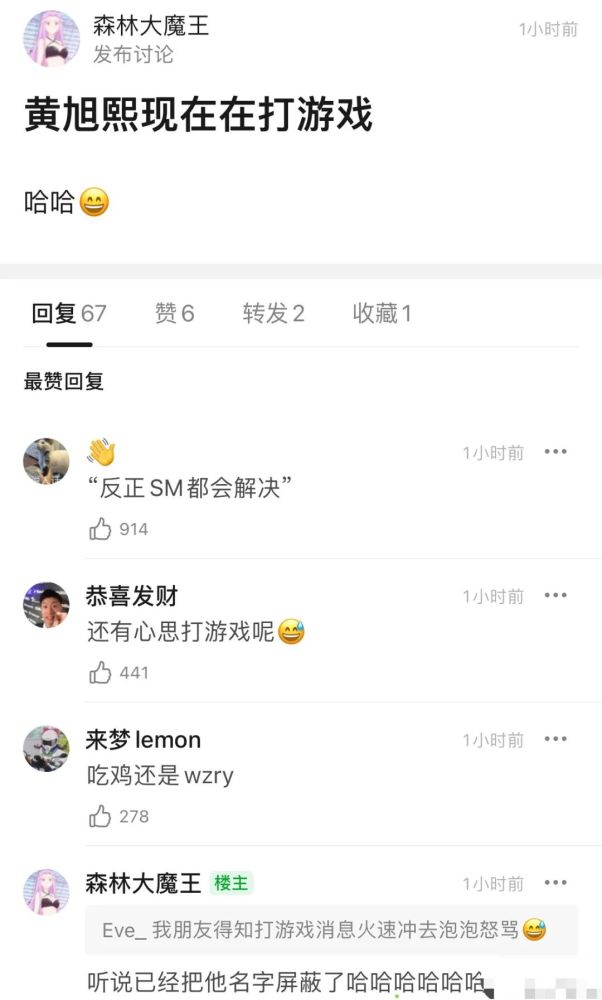
Task: Open more options on 来梦 lemon's comment
Action: [x=555, y=740]
